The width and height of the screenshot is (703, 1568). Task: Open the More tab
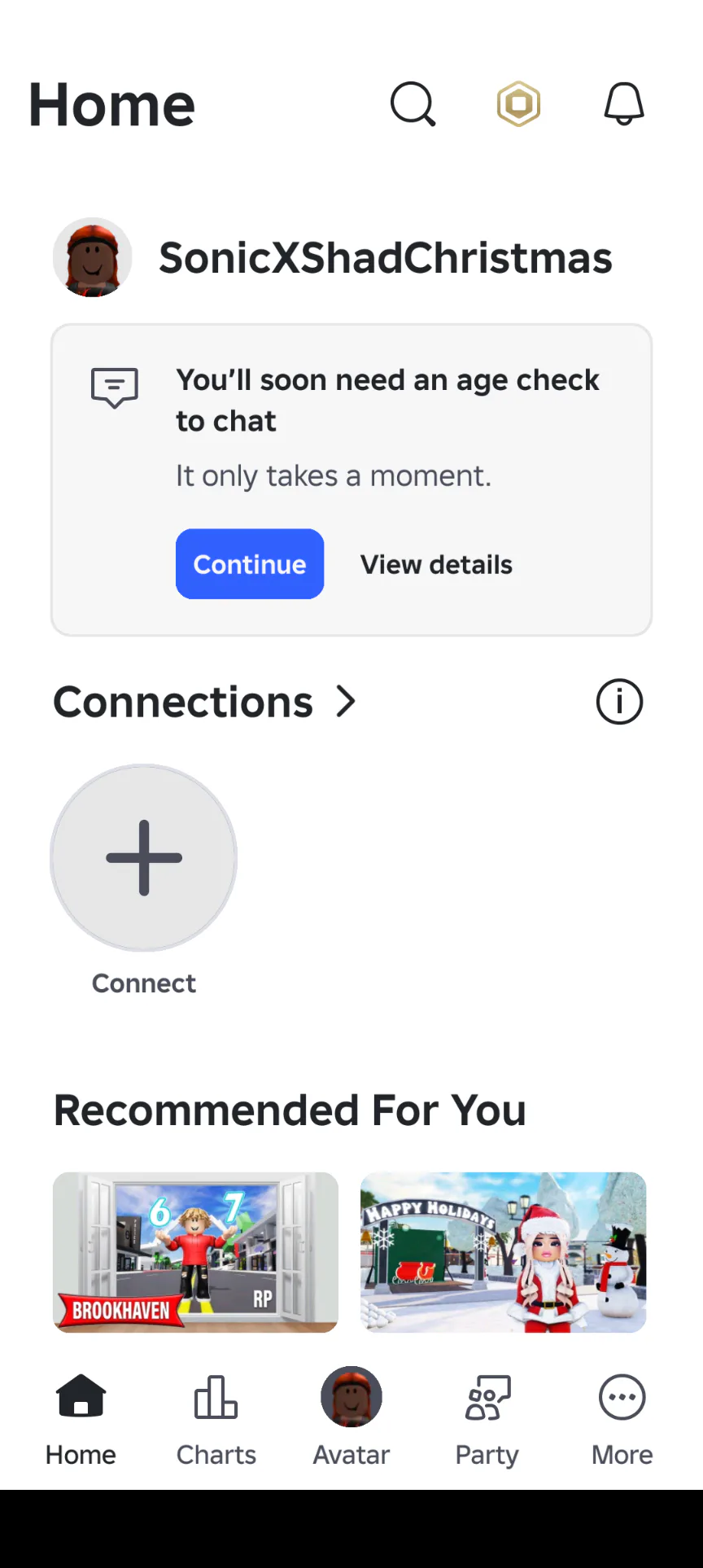[x=622, y=1420]
